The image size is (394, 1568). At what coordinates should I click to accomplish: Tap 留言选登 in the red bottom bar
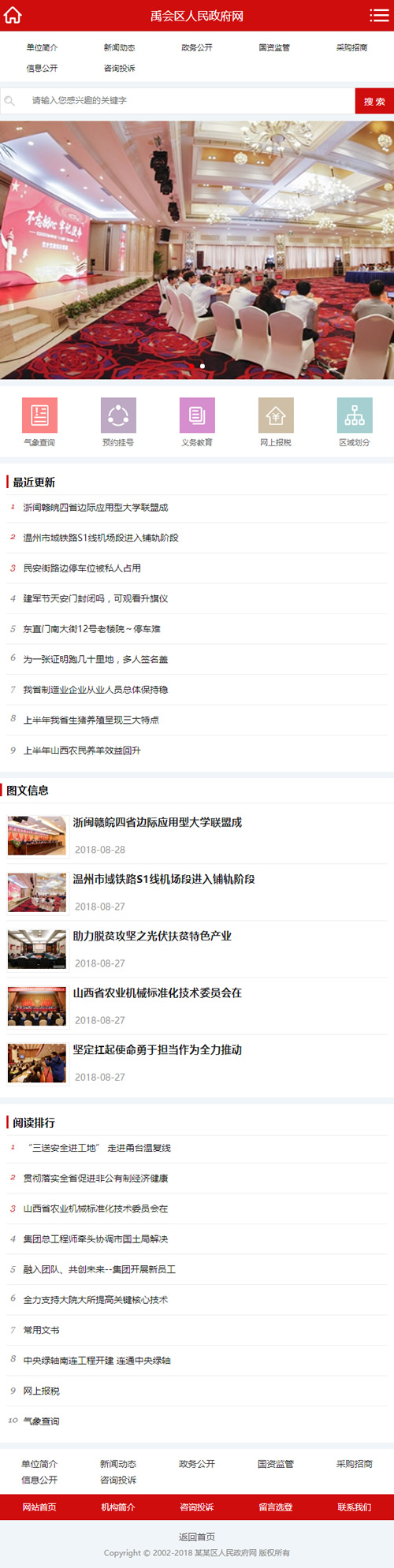coord(276,1507)
